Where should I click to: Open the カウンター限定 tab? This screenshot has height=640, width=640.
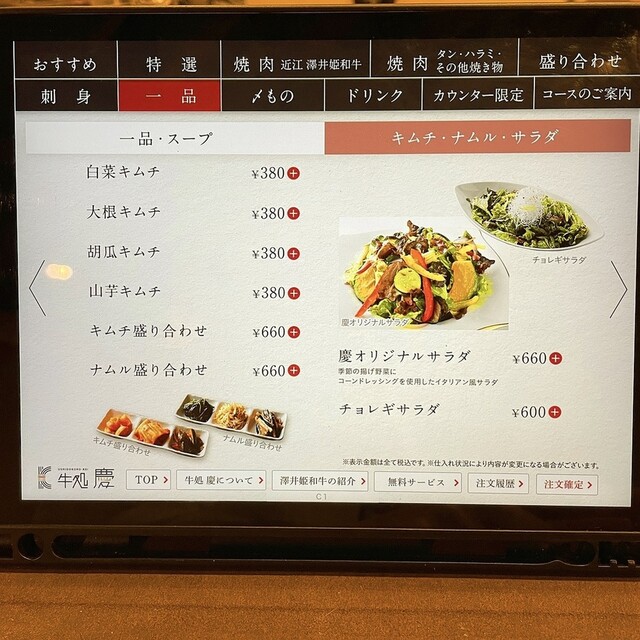[x=478, y=97]
